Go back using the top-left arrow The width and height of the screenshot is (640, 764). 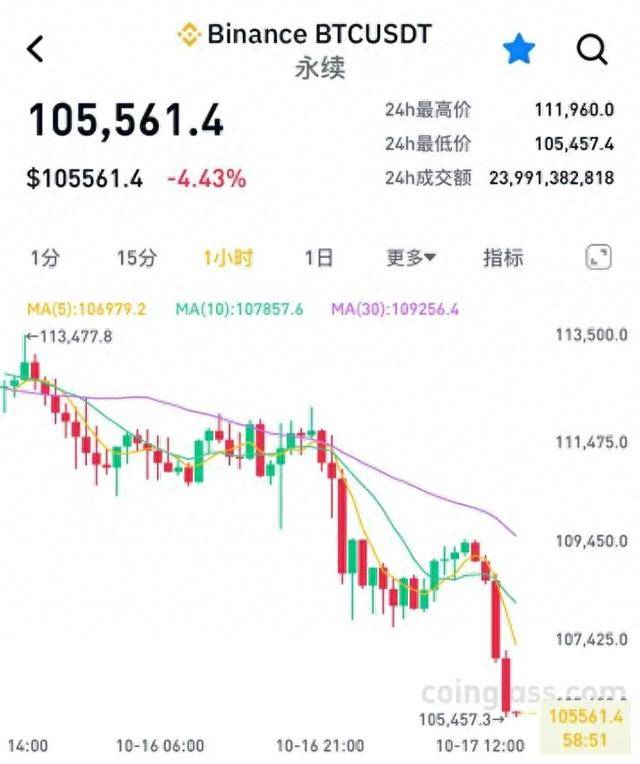(36, 49)
